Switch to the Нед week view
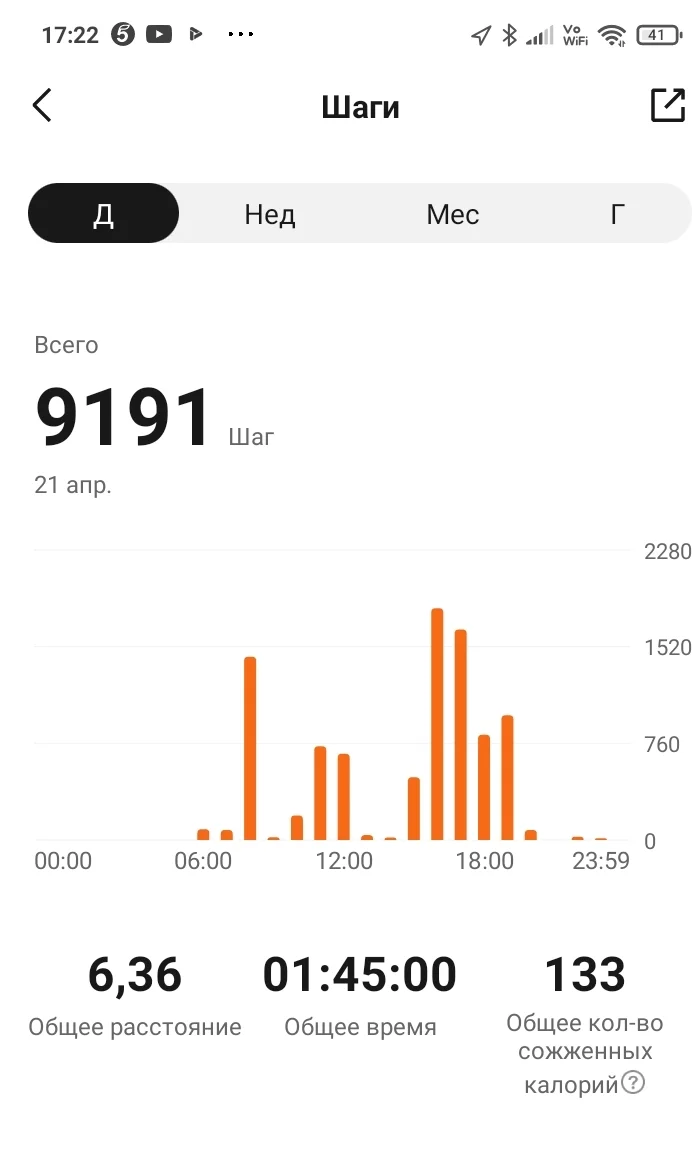The image size is (700, 1166). pyautogui.click(x=270, y=214)
